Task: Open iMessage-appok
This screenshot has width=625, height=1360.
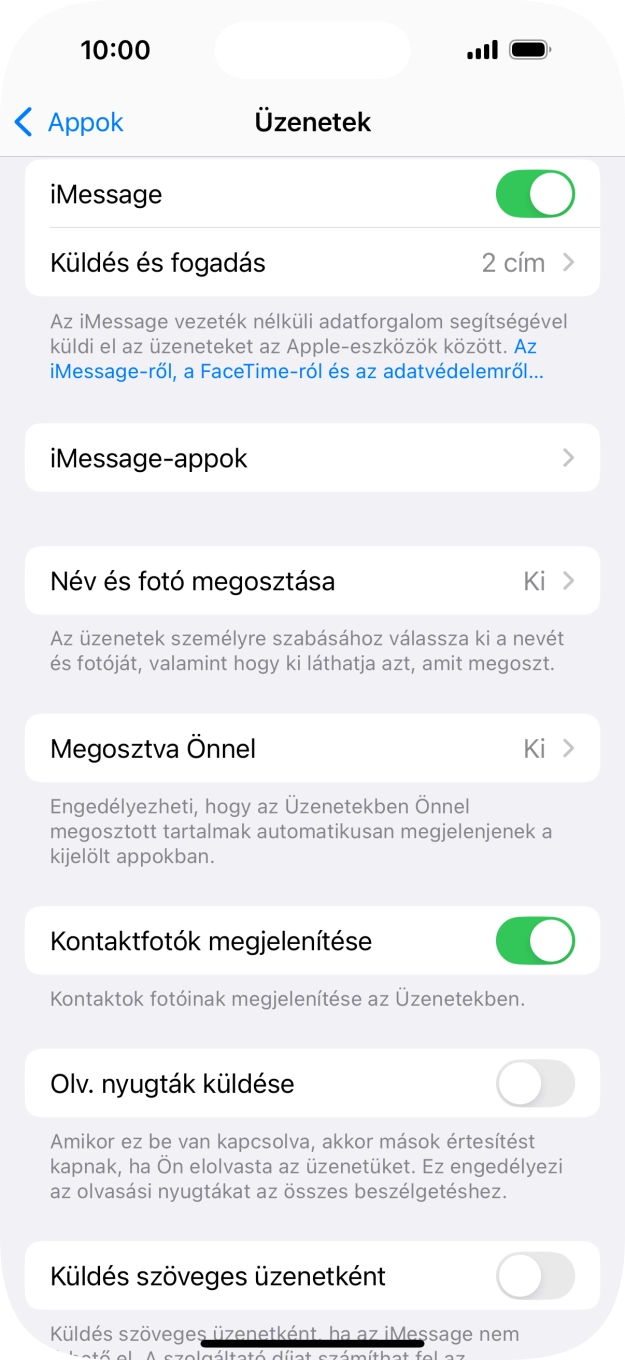Action: coord(312,458)
